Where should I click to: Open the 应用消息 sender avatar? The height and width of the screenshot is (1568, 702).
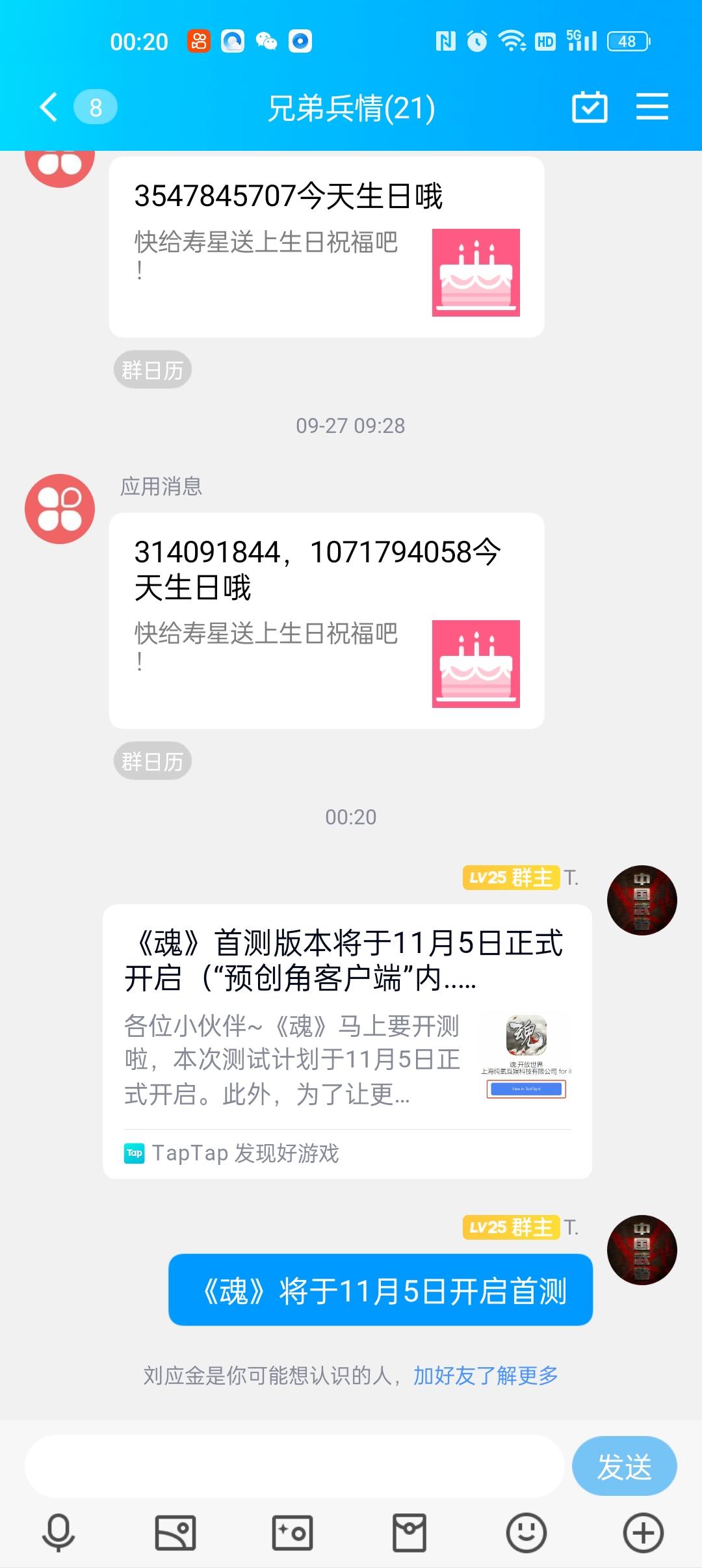(x=60, y=509)
